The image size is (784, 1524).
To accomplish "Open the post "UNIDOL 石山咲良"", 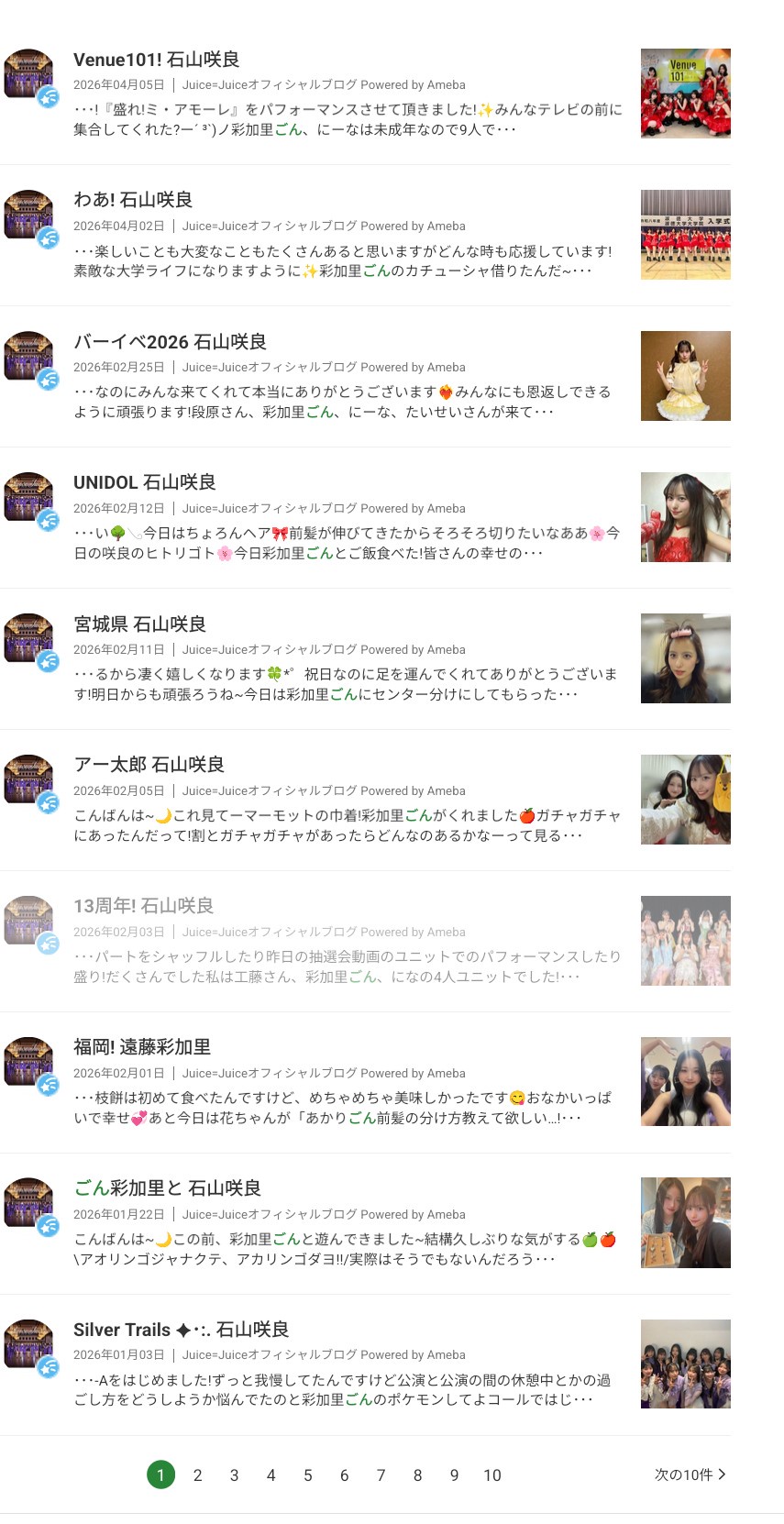I will [x=145, y=482].
